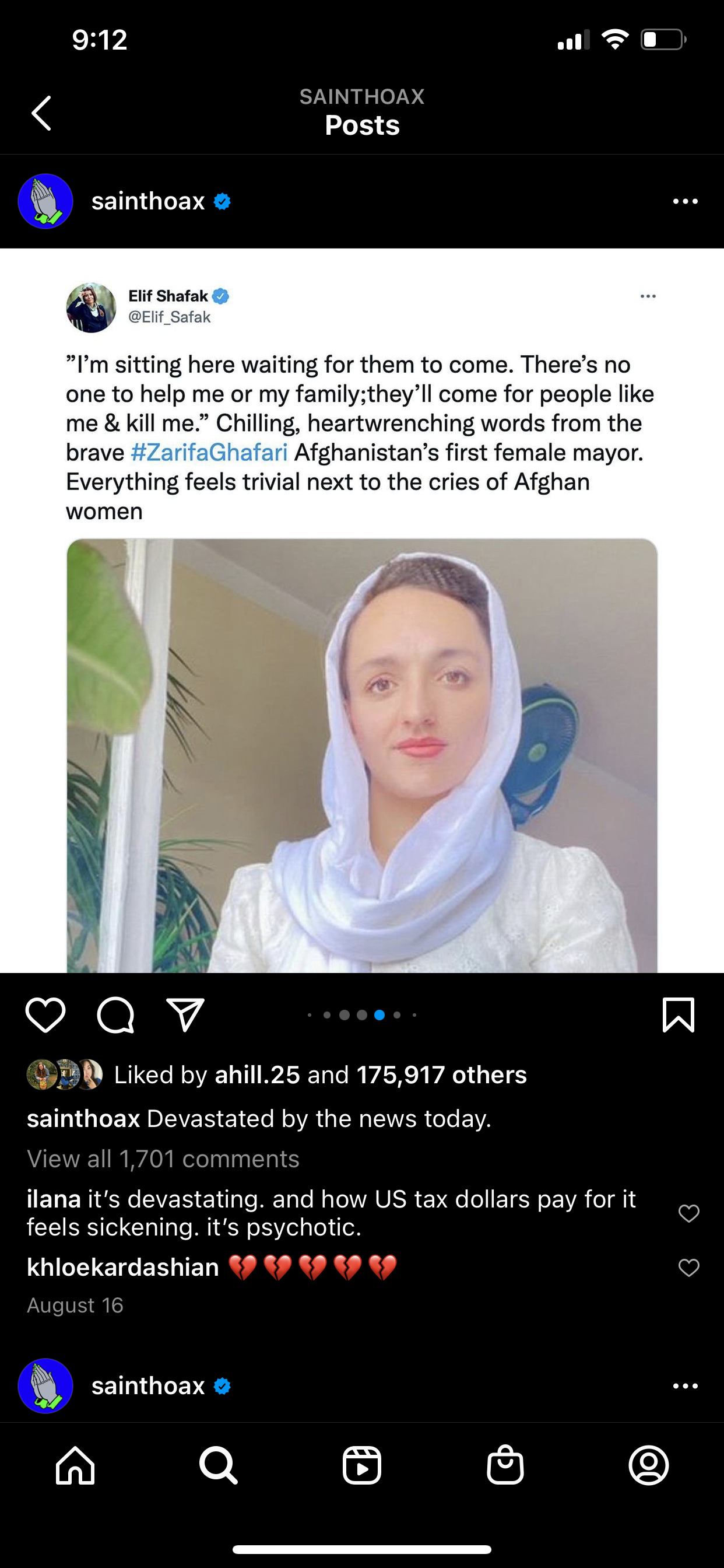The height and width of the screenshot is (1568, 724).
Task: Go back using the top-left arrow
Action: point(41,113)
